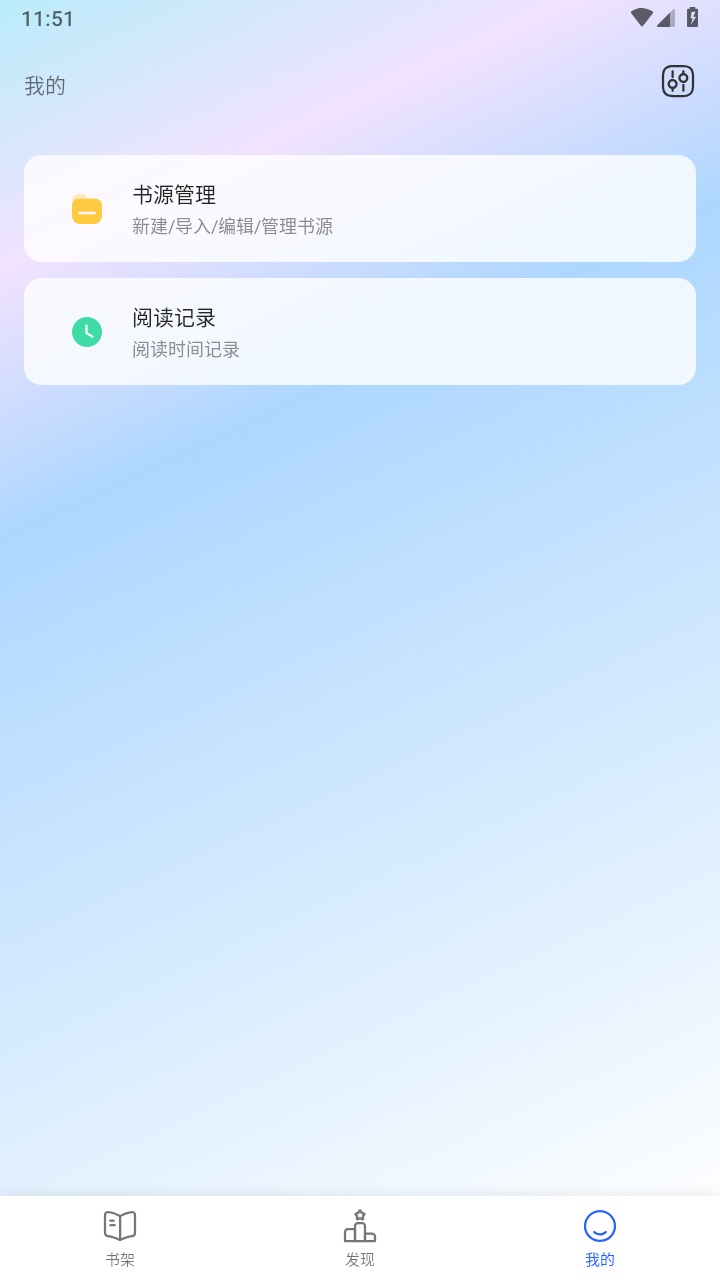Switch to the 书架 tab
The image size is (720, 1280).
tap(119, 1235)
